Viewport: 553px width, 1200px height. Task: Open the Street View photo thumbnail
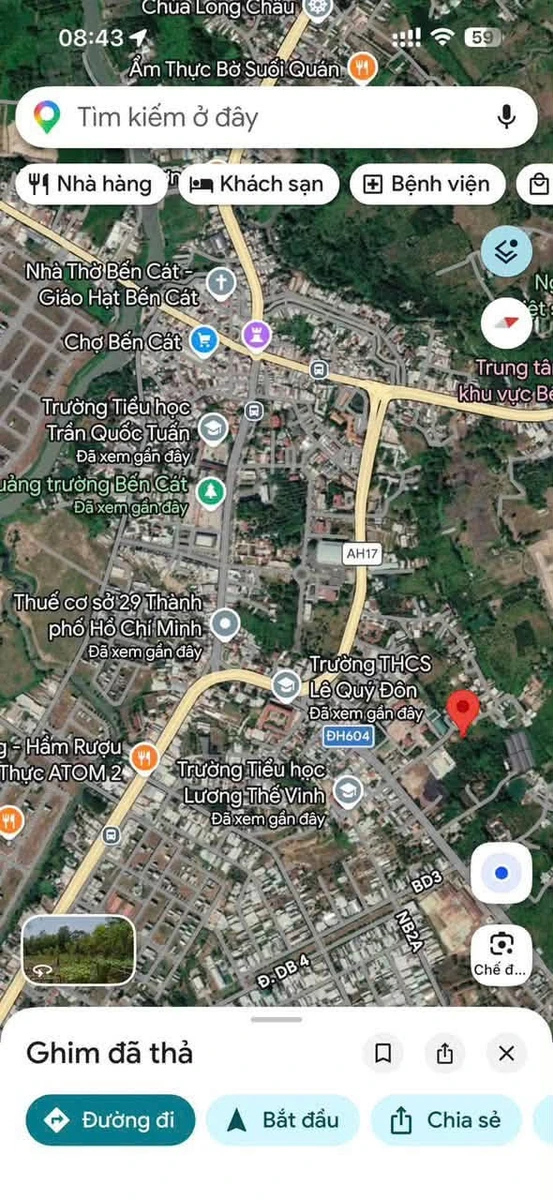[x=78, y=949]
